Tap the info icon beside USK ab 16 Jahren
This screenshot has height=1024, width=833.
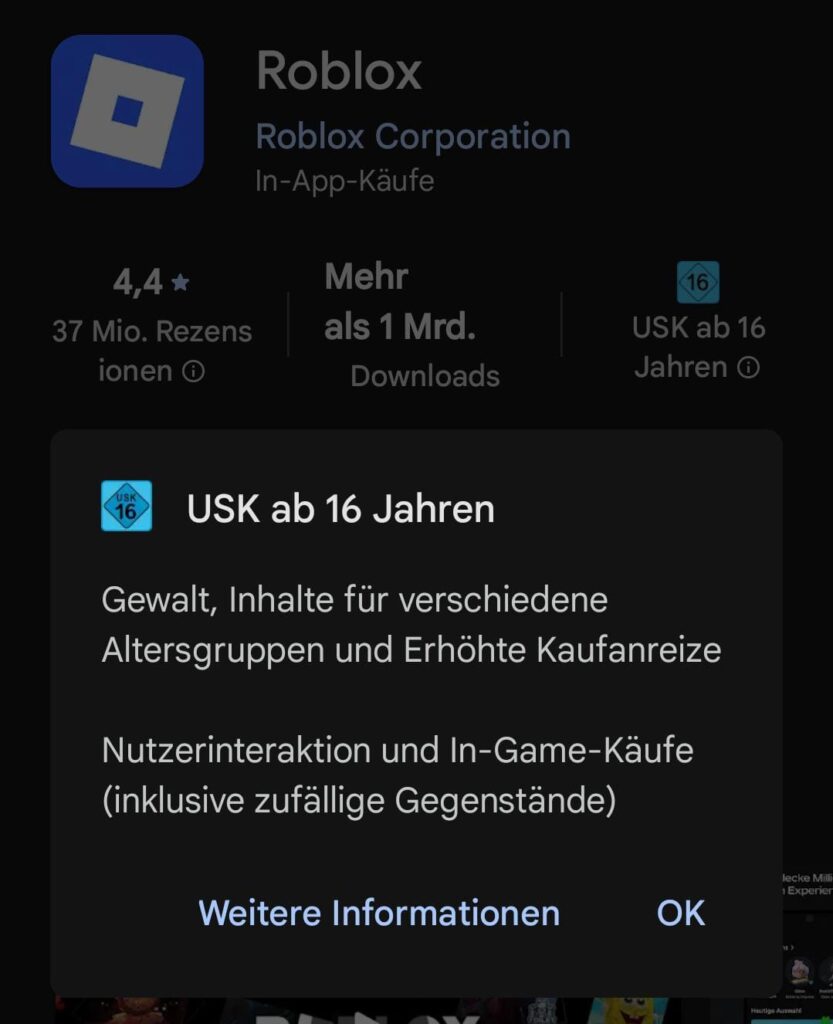(749, 368)
